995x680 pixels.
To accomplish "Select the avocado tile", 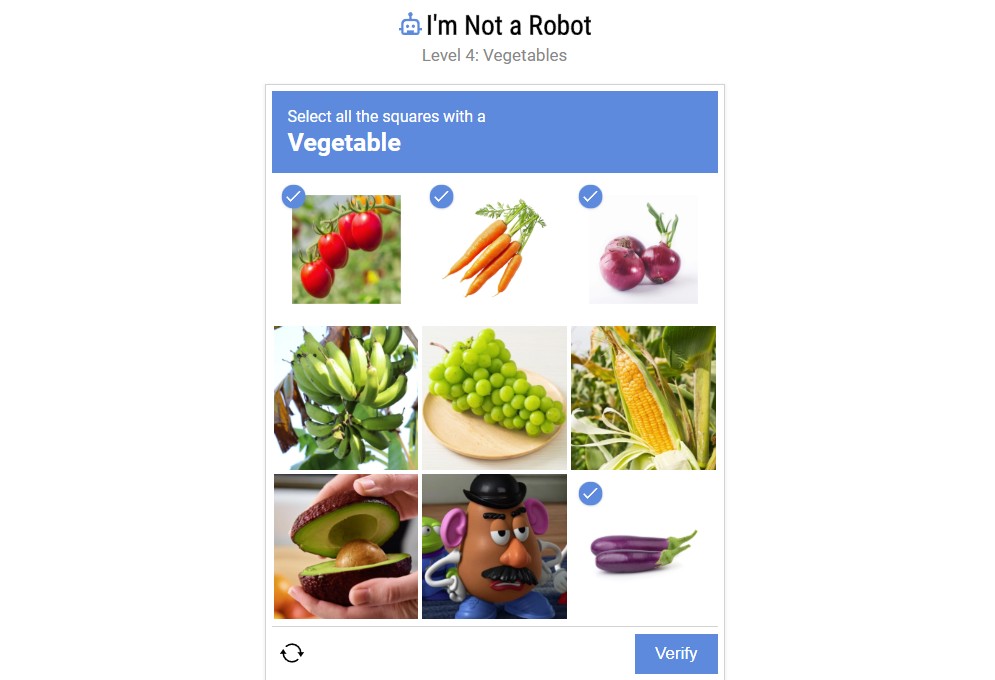I will [346, 546].
